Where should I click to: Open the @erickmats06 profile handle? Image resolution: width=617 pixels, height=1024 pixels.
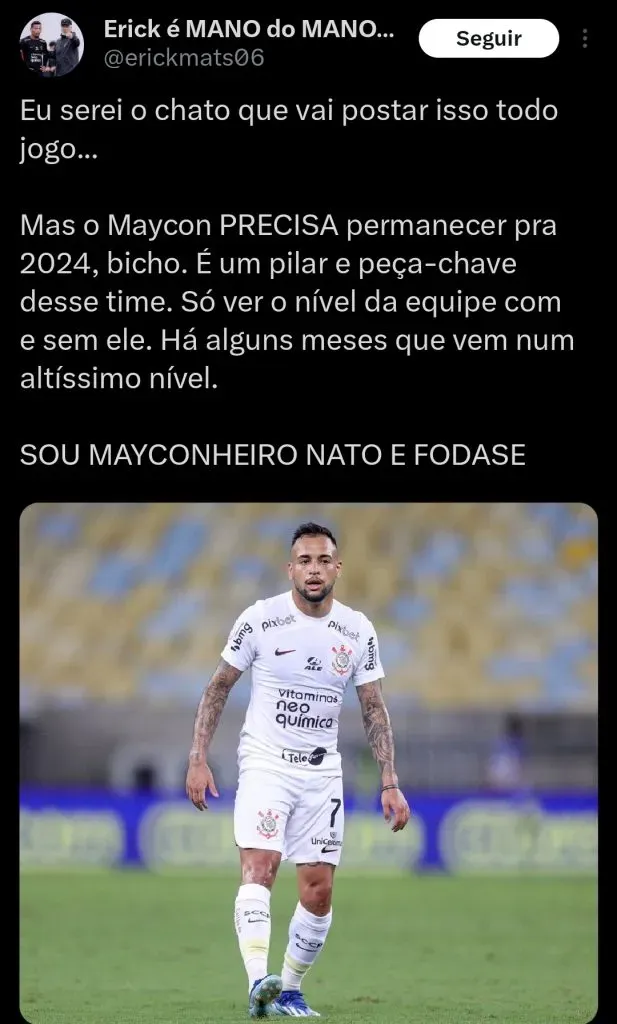(x=185, y=58)
